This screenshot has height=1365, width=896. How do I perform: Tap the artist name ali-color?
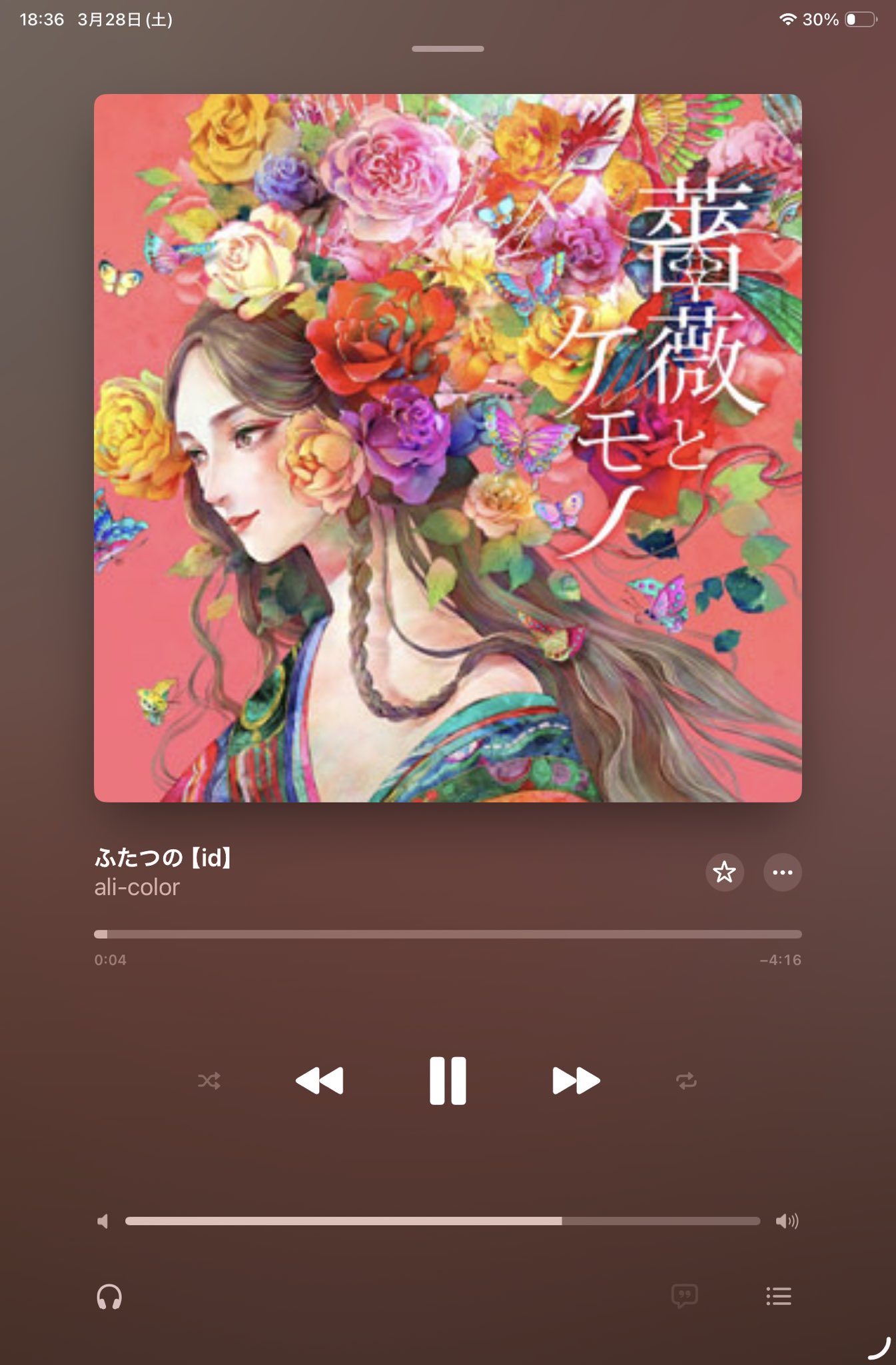(x=137, y=887)
